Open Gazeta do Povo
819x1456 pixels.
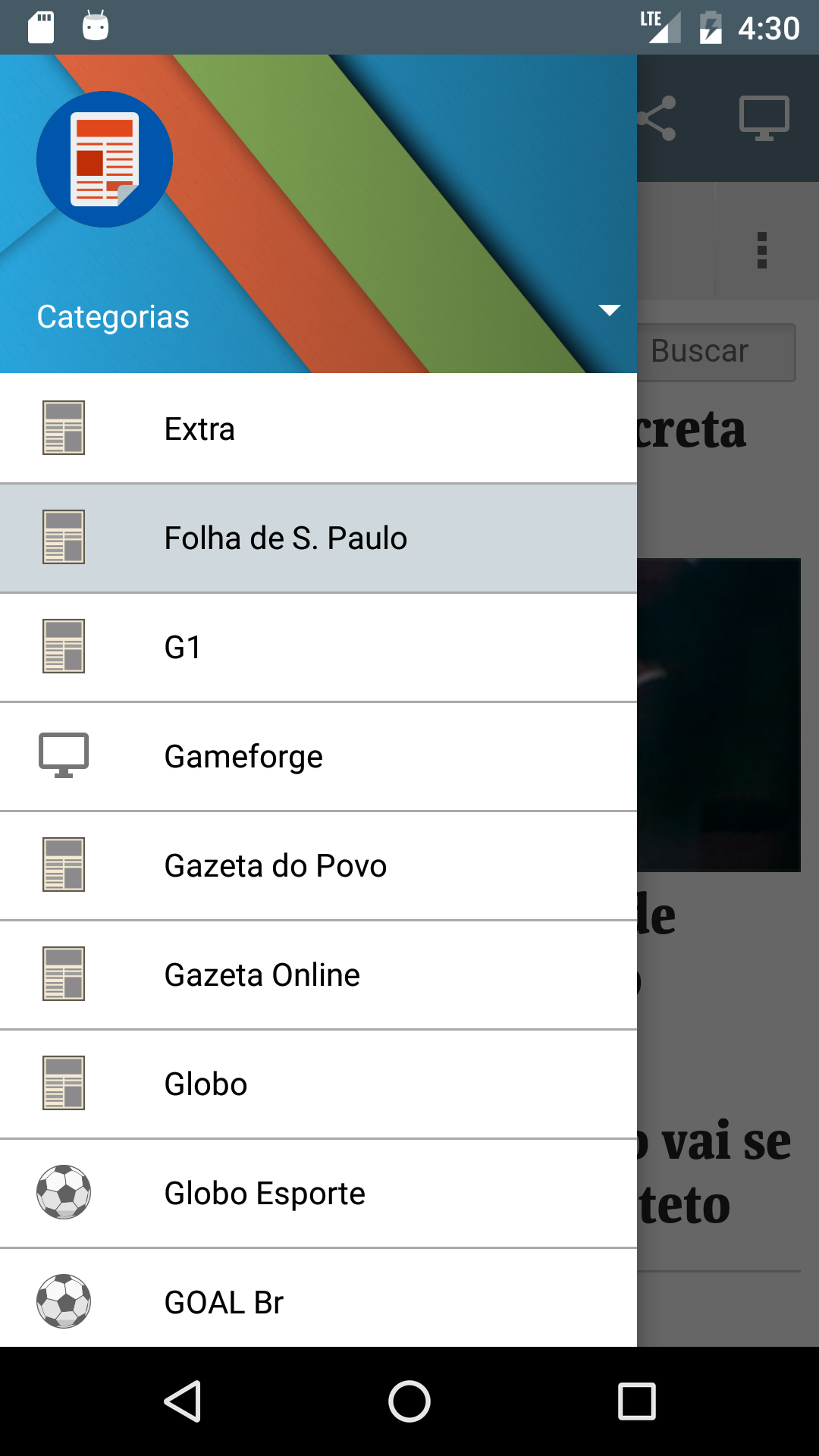click(318, 865)
